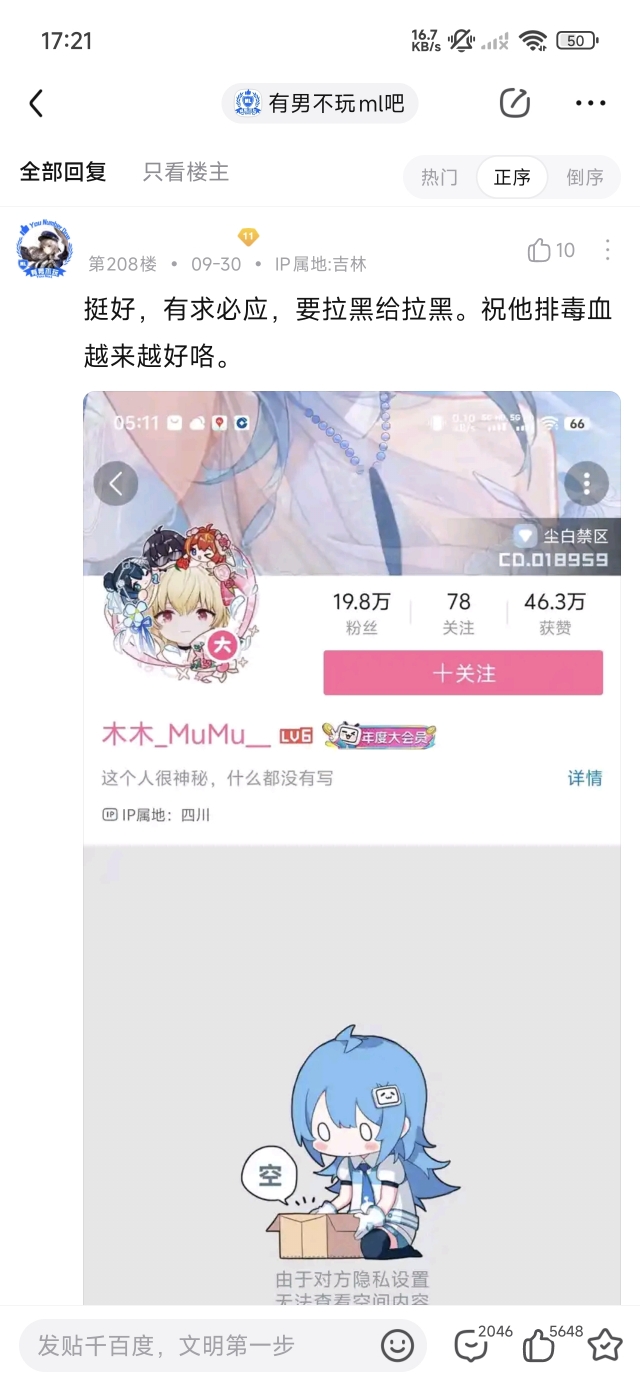The height and width of the screenshot is (1386, 640).
Task: Go back using the top-left arrow
Action: 36,103
